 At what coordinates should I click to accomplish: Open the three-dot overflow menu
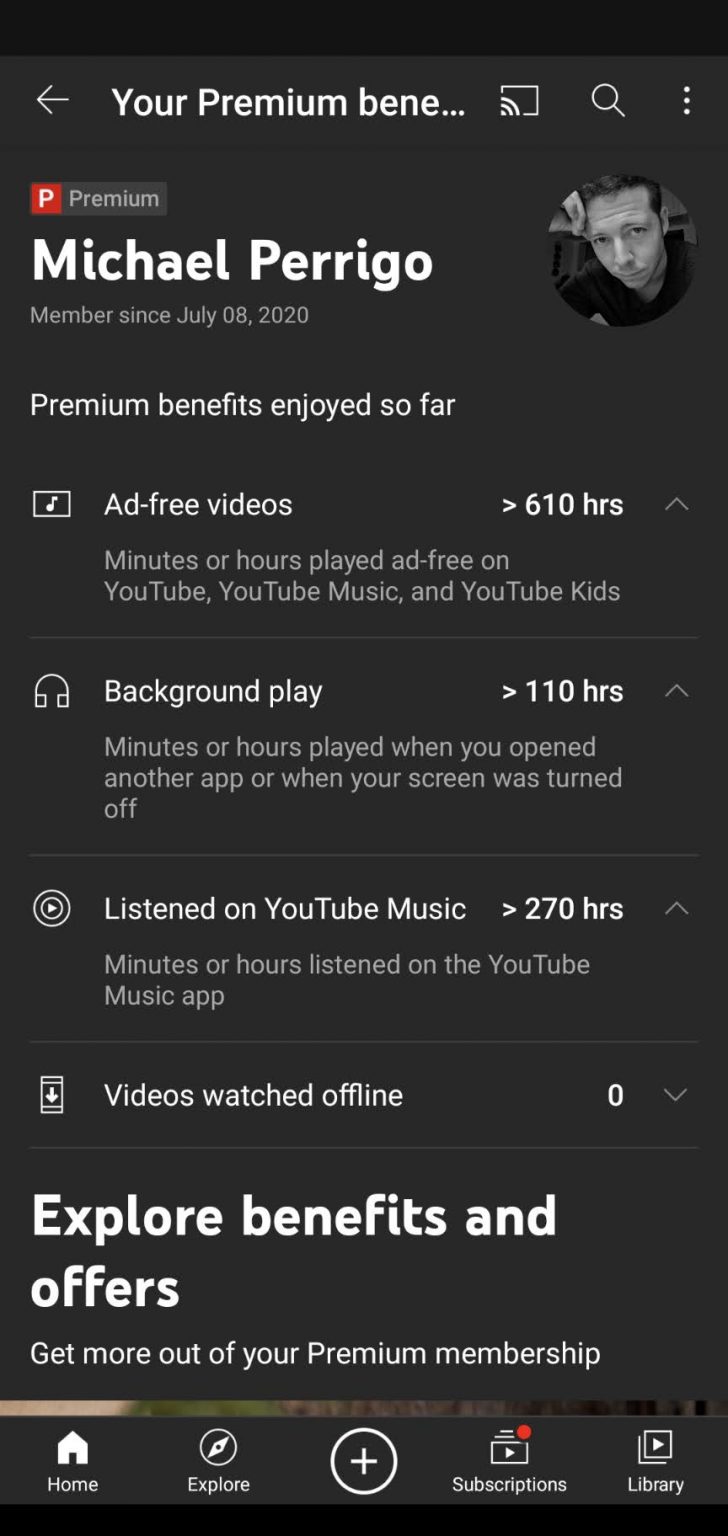(686, 100)
